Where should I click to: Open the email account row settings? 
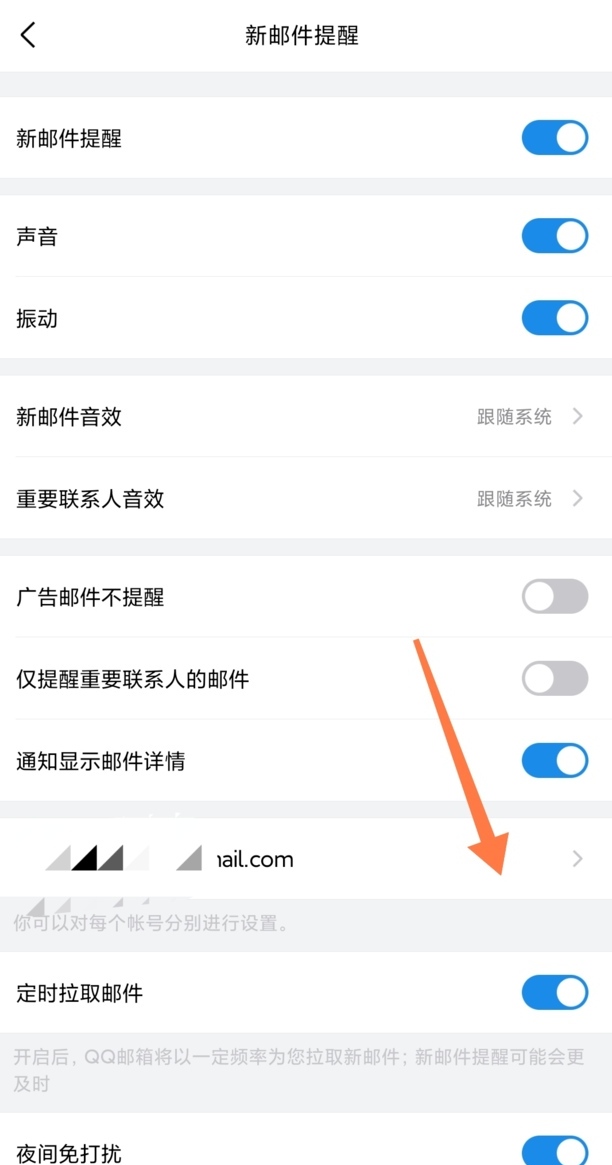click(x=306, y=859)
